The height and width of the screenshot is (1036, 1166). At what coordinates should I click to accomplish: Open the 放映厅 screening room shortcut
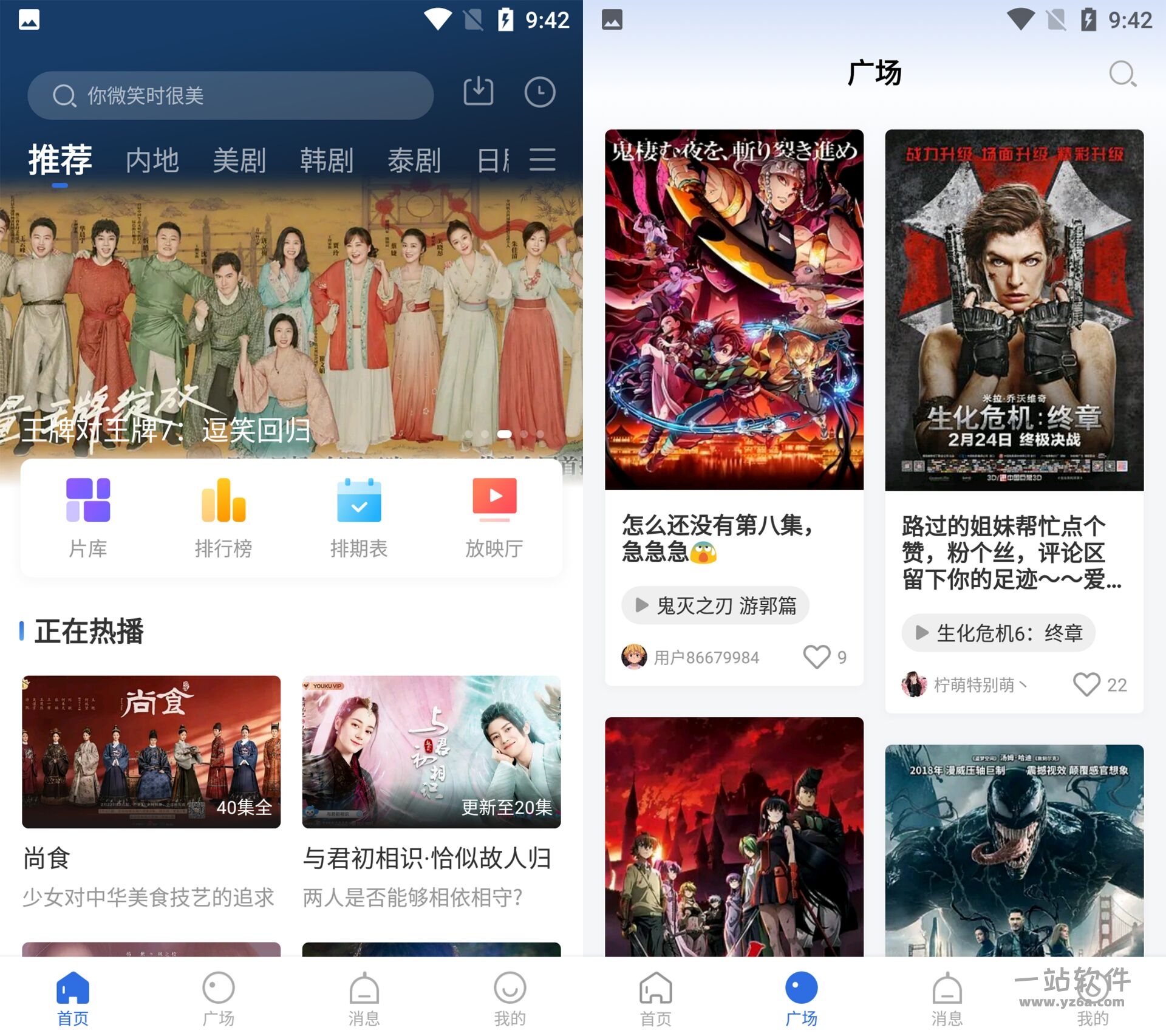point(494,517)
